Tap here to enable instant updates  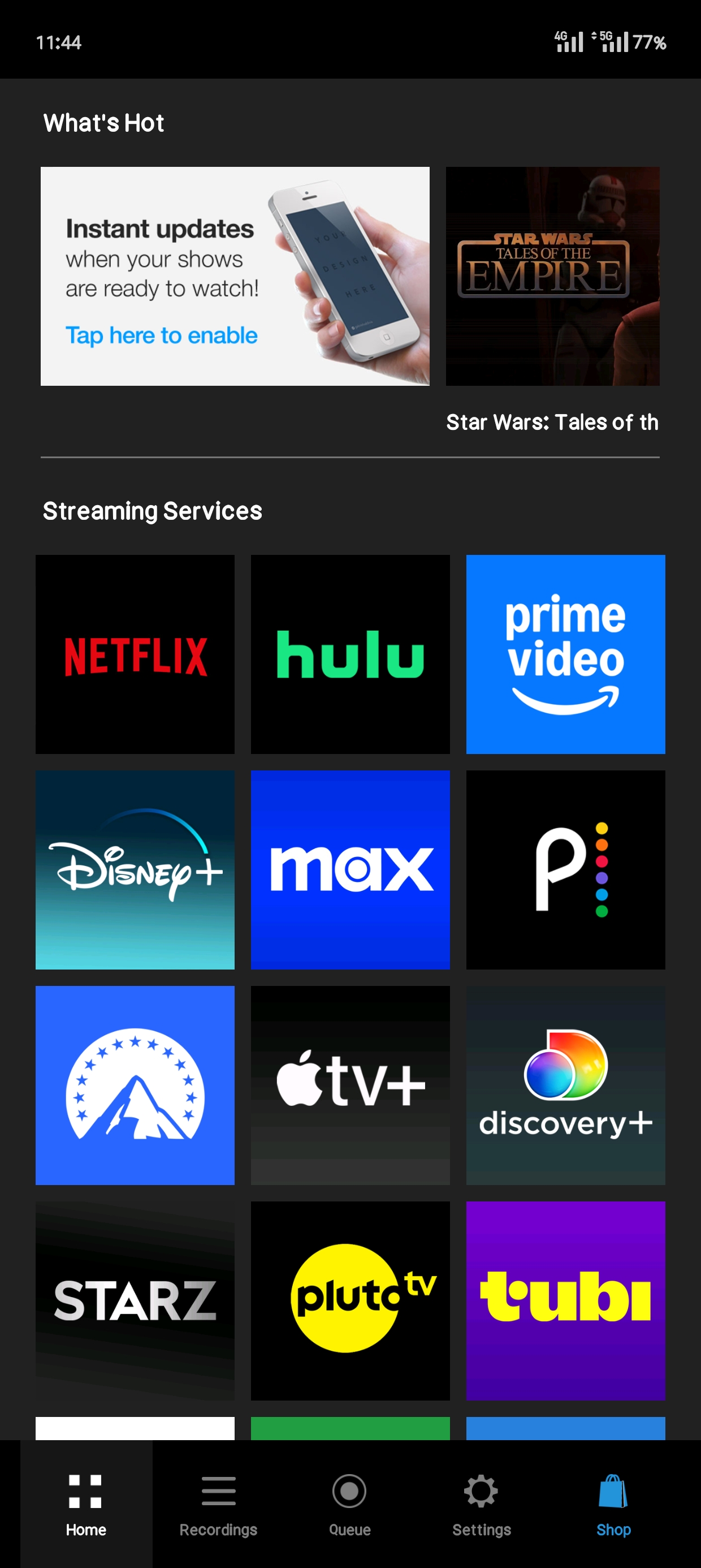click(x=161, y=335)
